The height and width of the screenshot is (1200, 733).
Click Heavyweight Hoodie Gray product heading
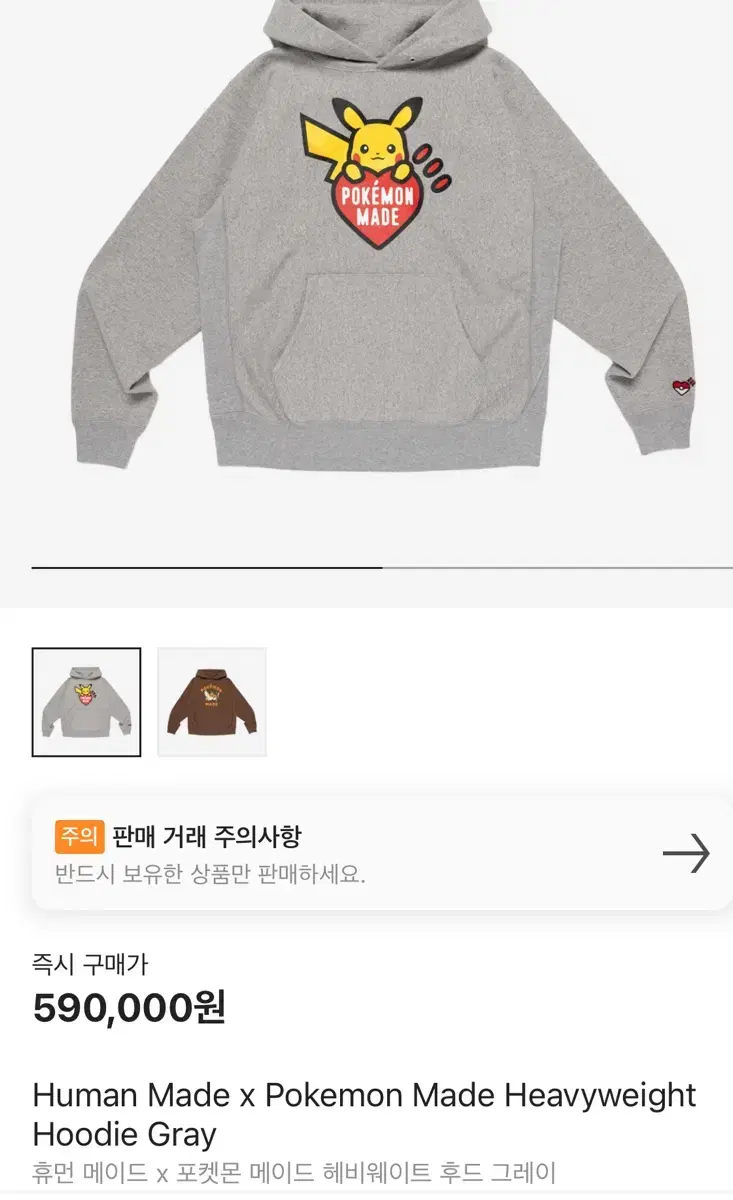tap(122, 1135)
